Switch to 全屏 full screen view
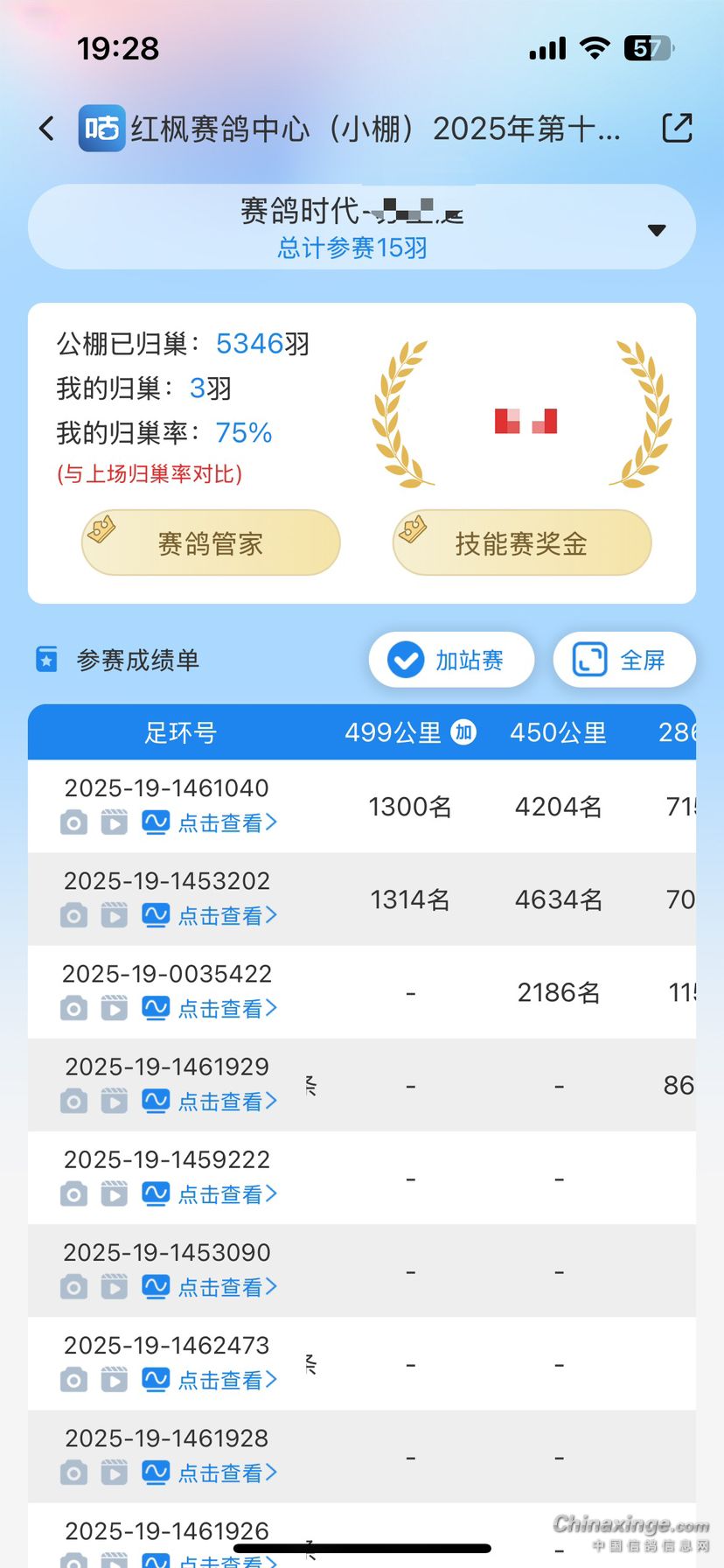Image resolution: width=724 pixels, height=1568 pixels. click(x=623, y=660)
